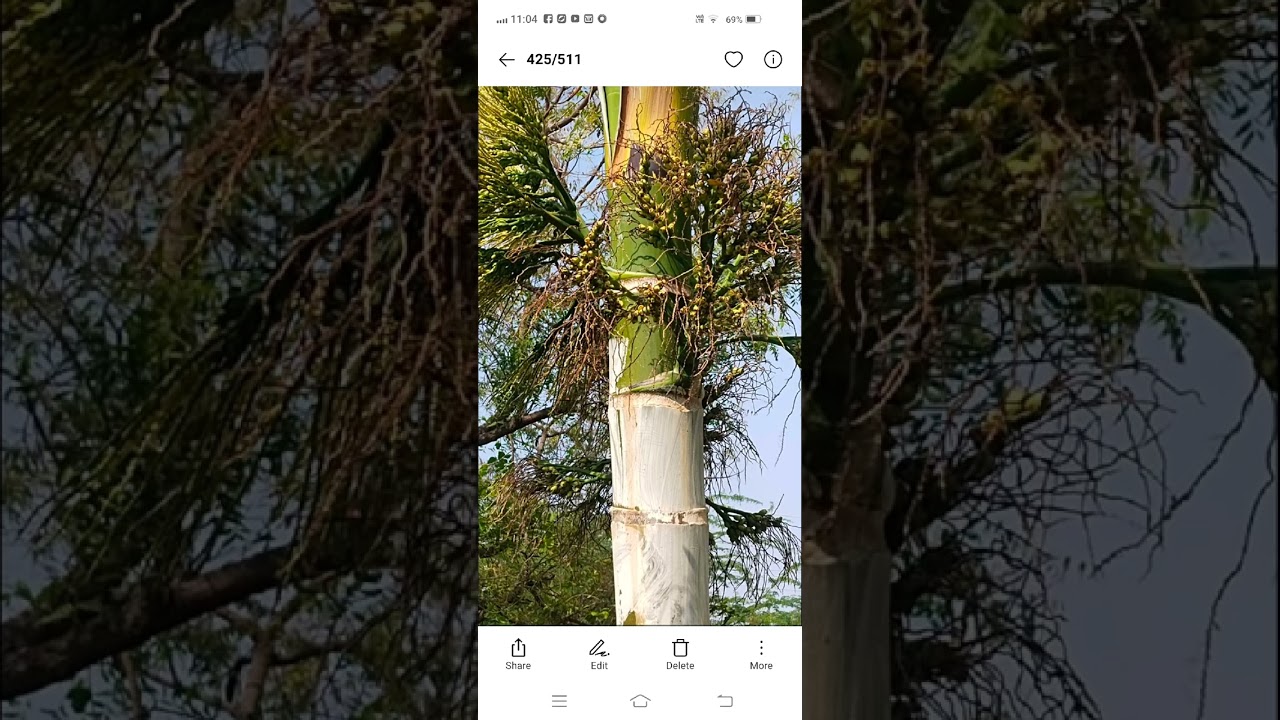Mark this photo as favorite
Viewport: 1280px width, 720px height.
click(733, 60)
